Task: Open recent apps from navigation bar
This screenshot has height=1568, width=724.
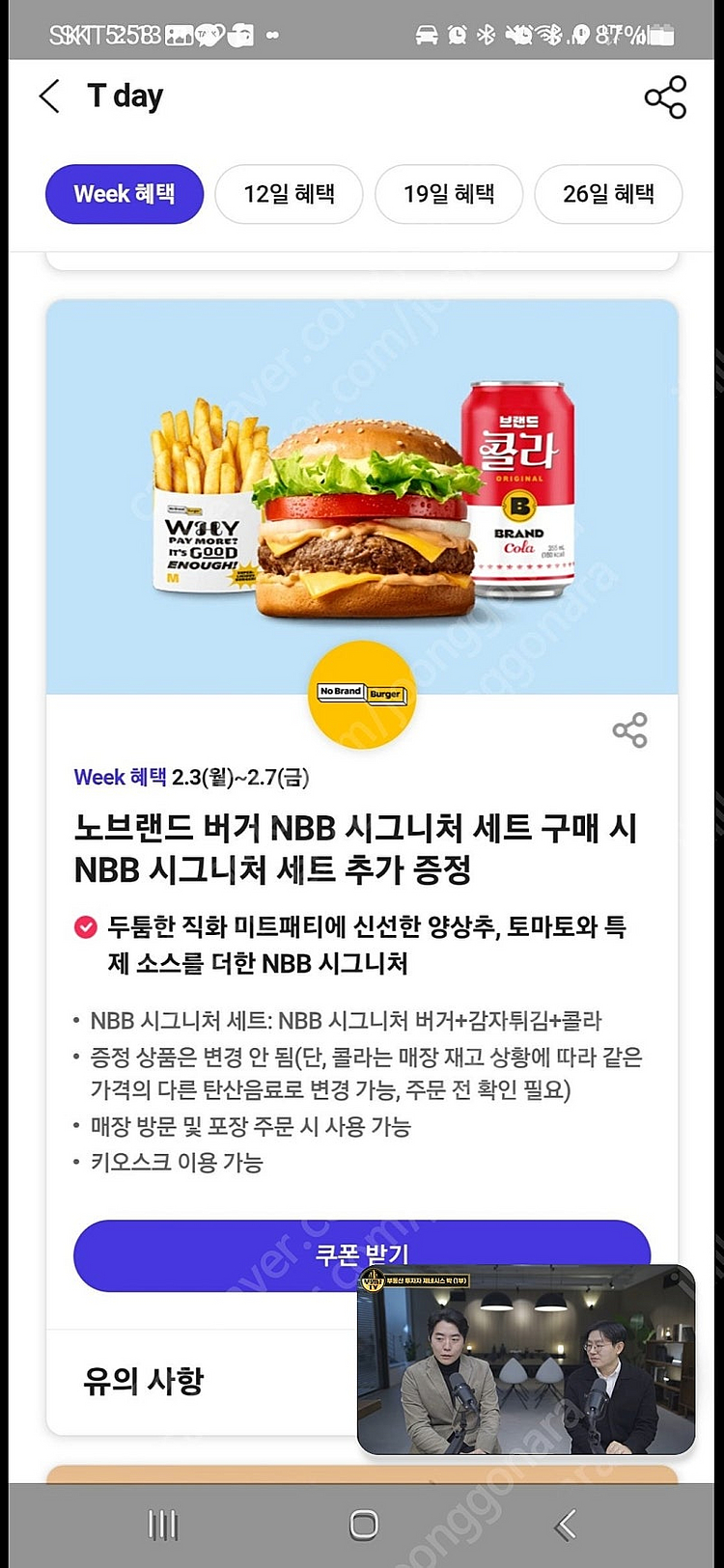Action: coord(163,1526)
